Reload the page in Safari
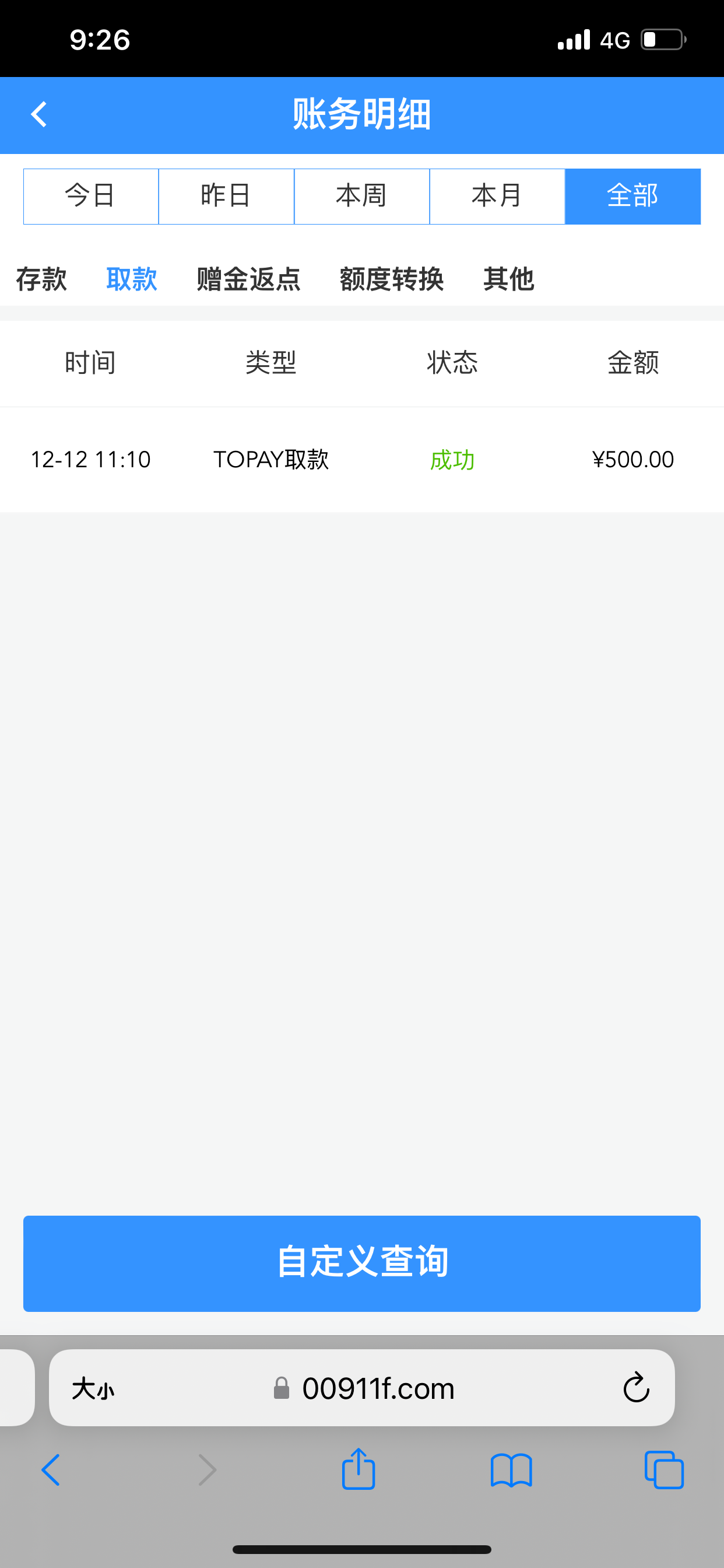The width and height of the screenshot is (724, 1568). (637, 1388)
